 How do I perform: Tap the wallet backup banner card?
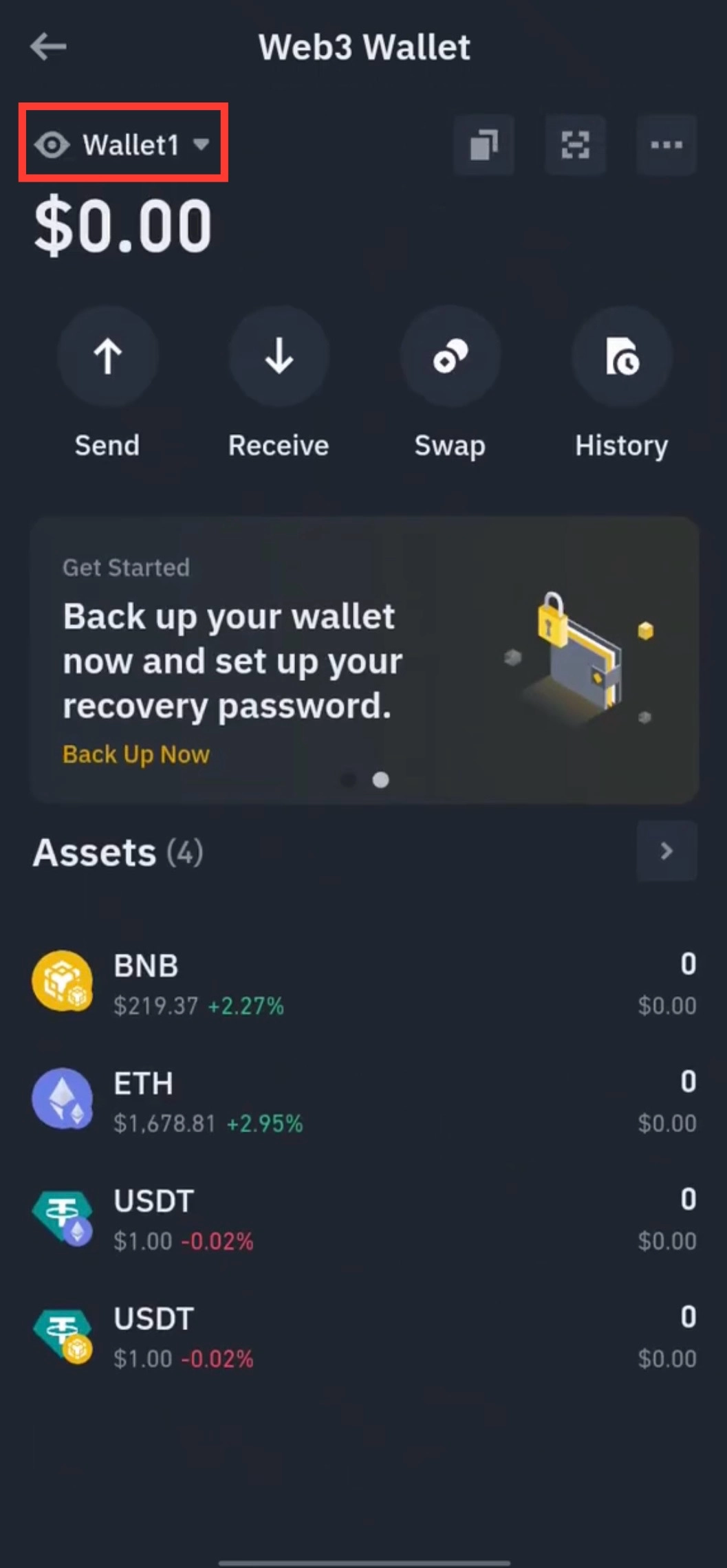(x=363, y=659)
